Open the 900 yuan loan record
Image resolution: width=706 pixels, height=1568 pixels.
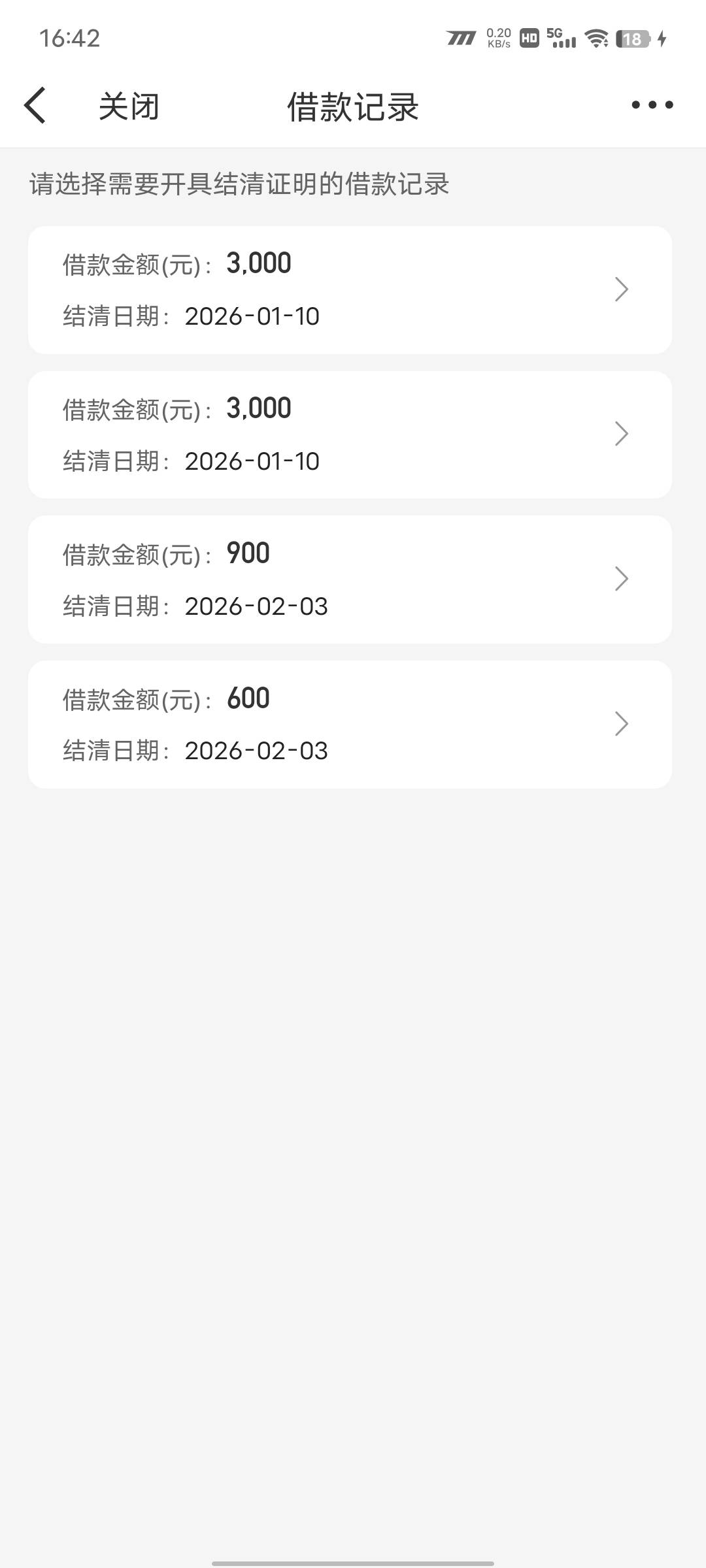coord(350,580)
